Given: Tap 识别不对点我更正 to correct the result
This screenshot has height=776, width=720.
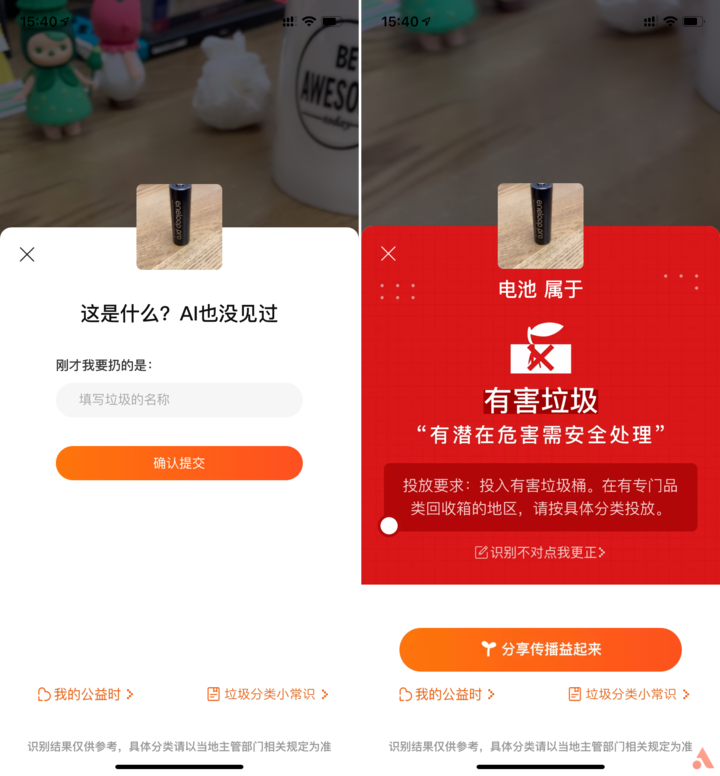Looking at the screenshot, I should pyautogui.click(x=540, y=552).
